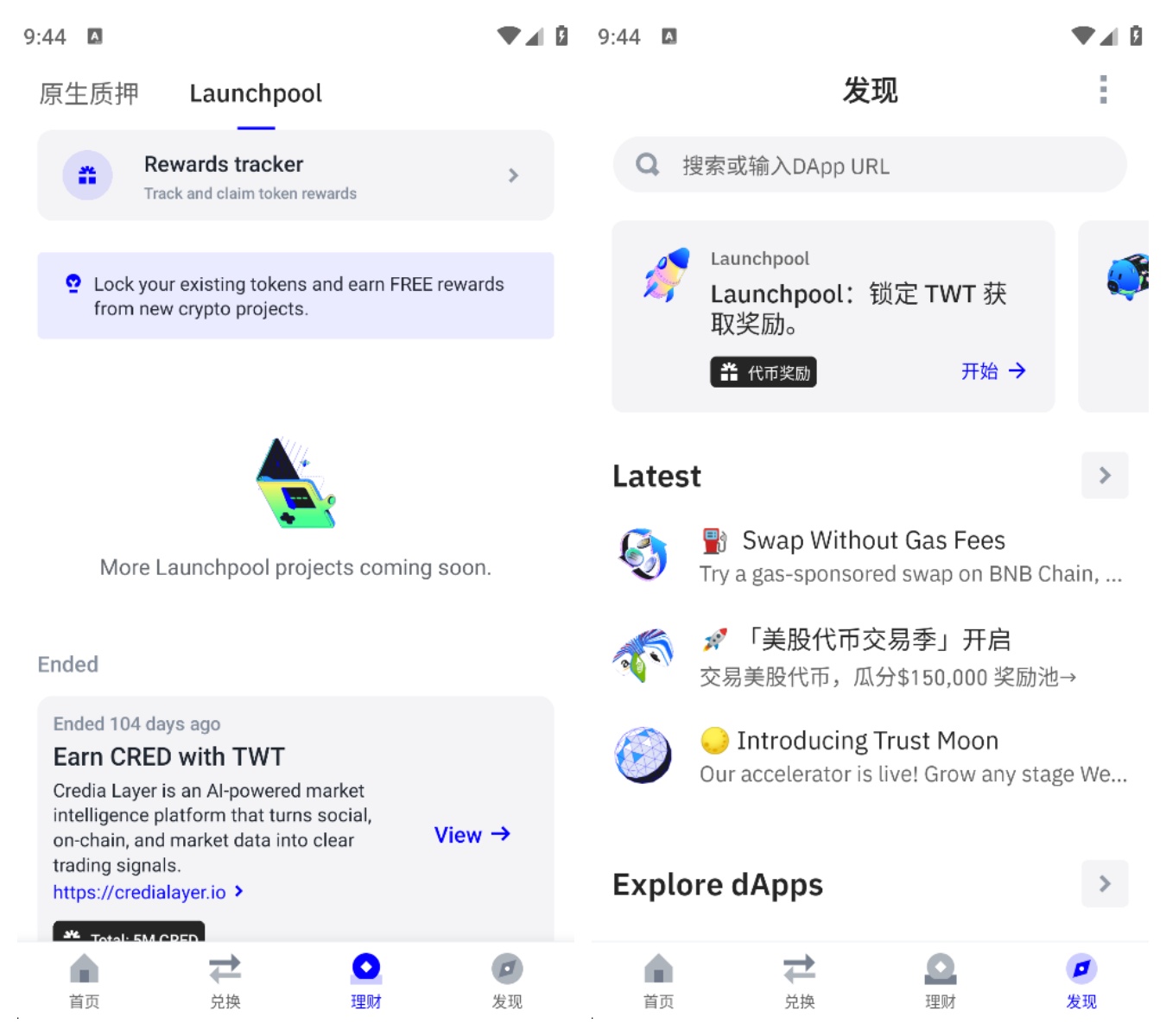The height and width of the screenshot is (1036, 1166).
Task: Expand the Latest section arrow
Action: (1105, 475)
